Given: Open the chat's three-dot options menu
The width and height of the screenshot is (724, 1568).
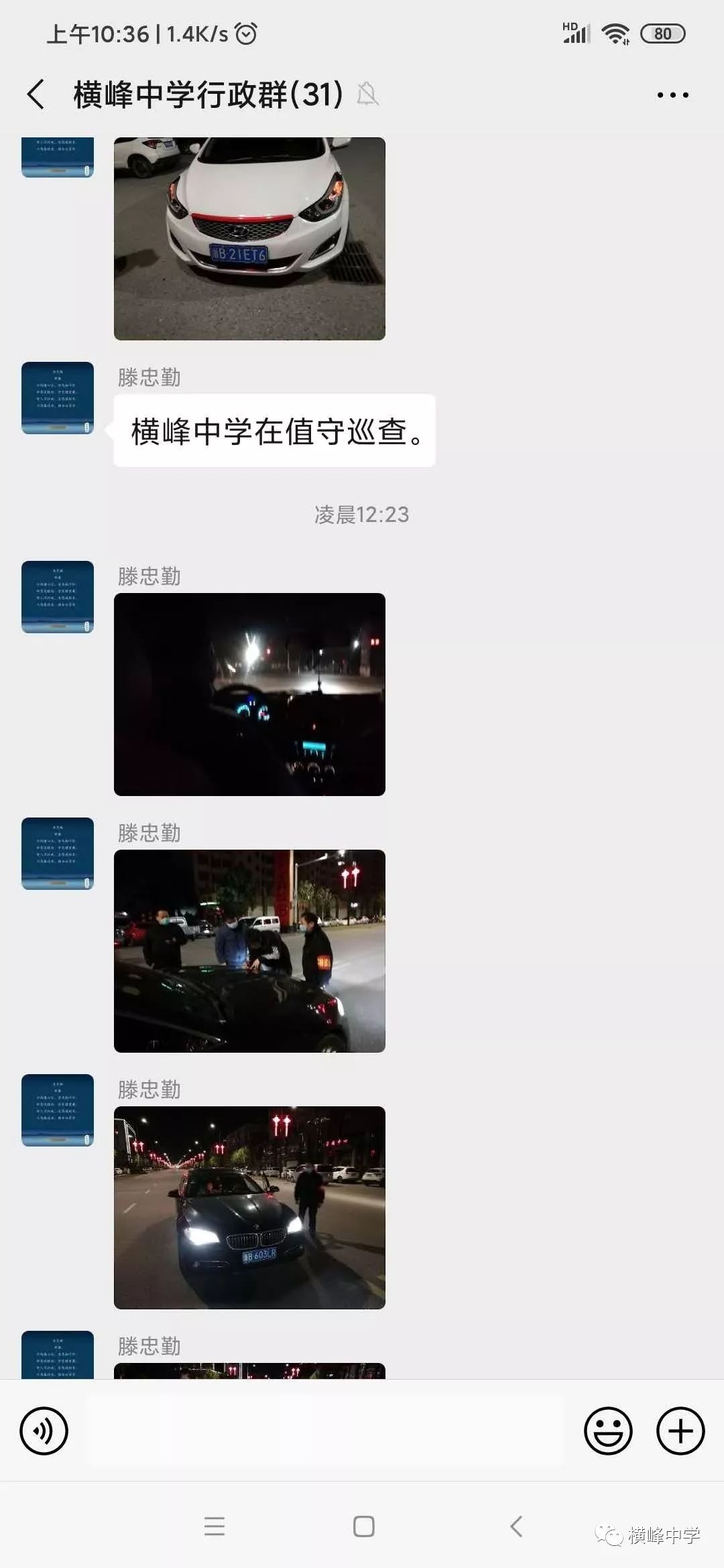Looking at the screenshot, I should [x=672, y=95].
